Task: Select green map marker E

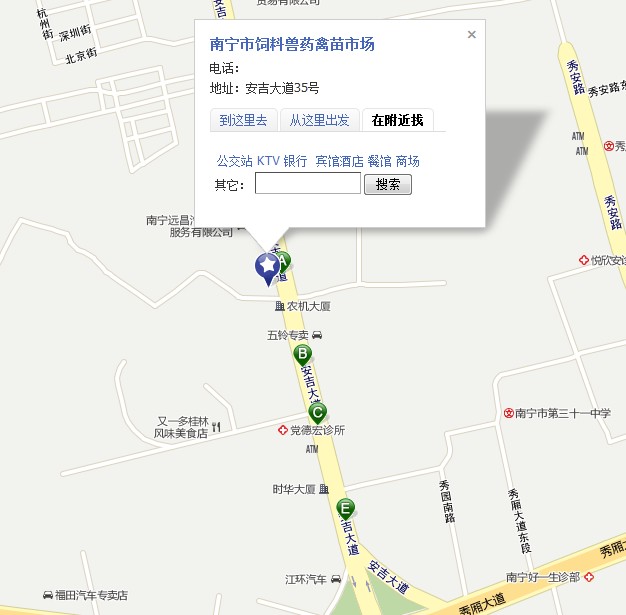Action: coord(345,508)
